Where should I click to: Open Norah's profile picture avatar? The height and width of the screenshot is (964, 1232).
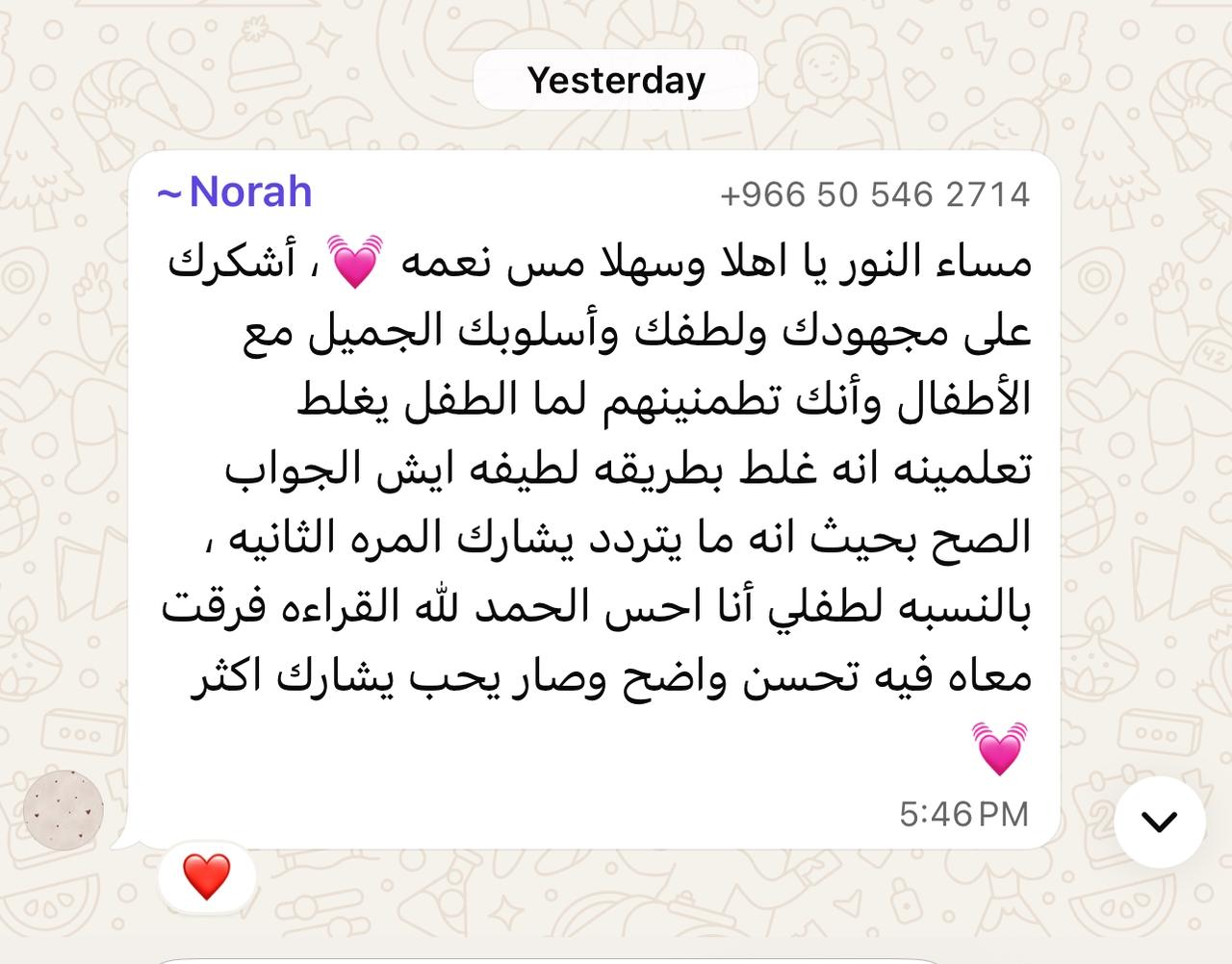pyautogui.click(x=64, y=809)
